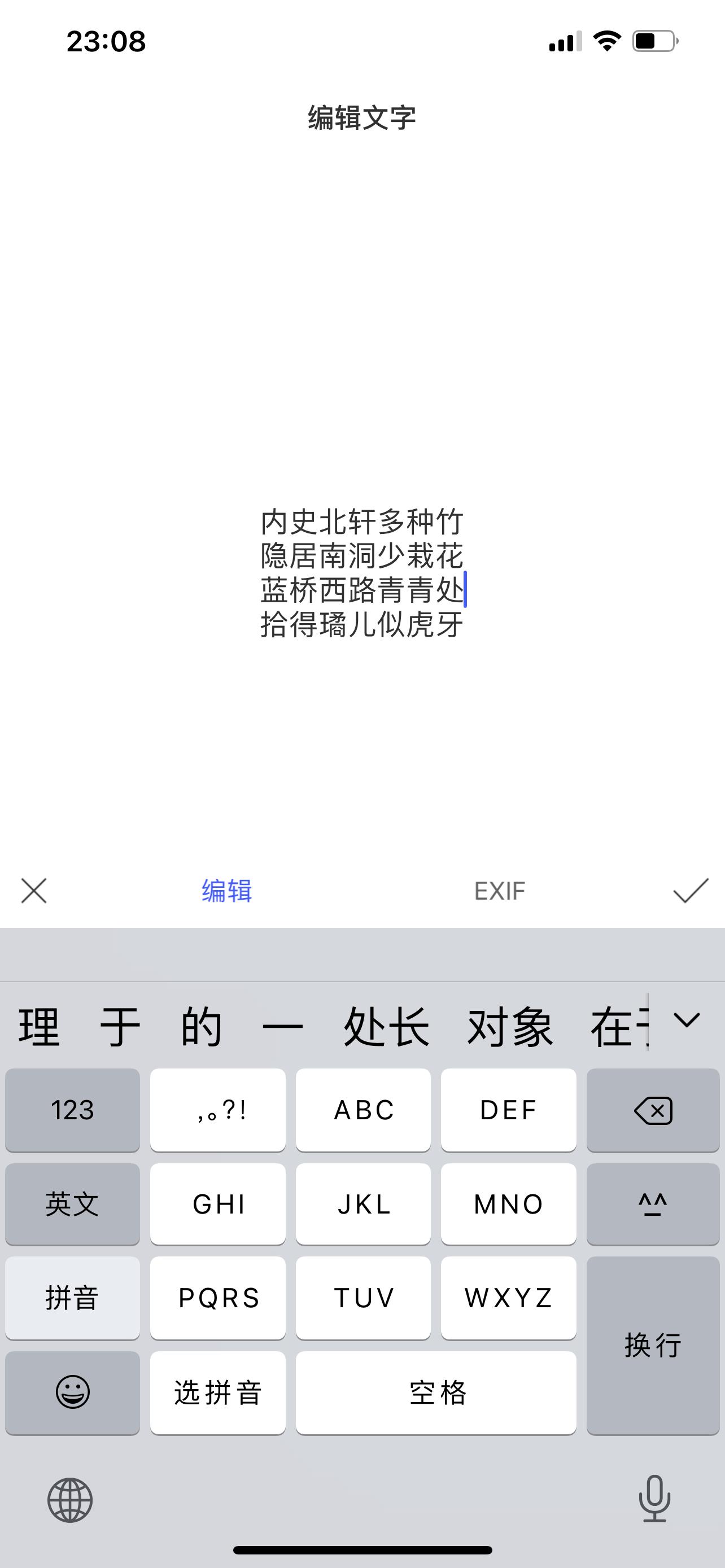Switch keyboard to 拼音 input mode
The height and width of the screenshot is (1568, 725).
point(71,1298)
